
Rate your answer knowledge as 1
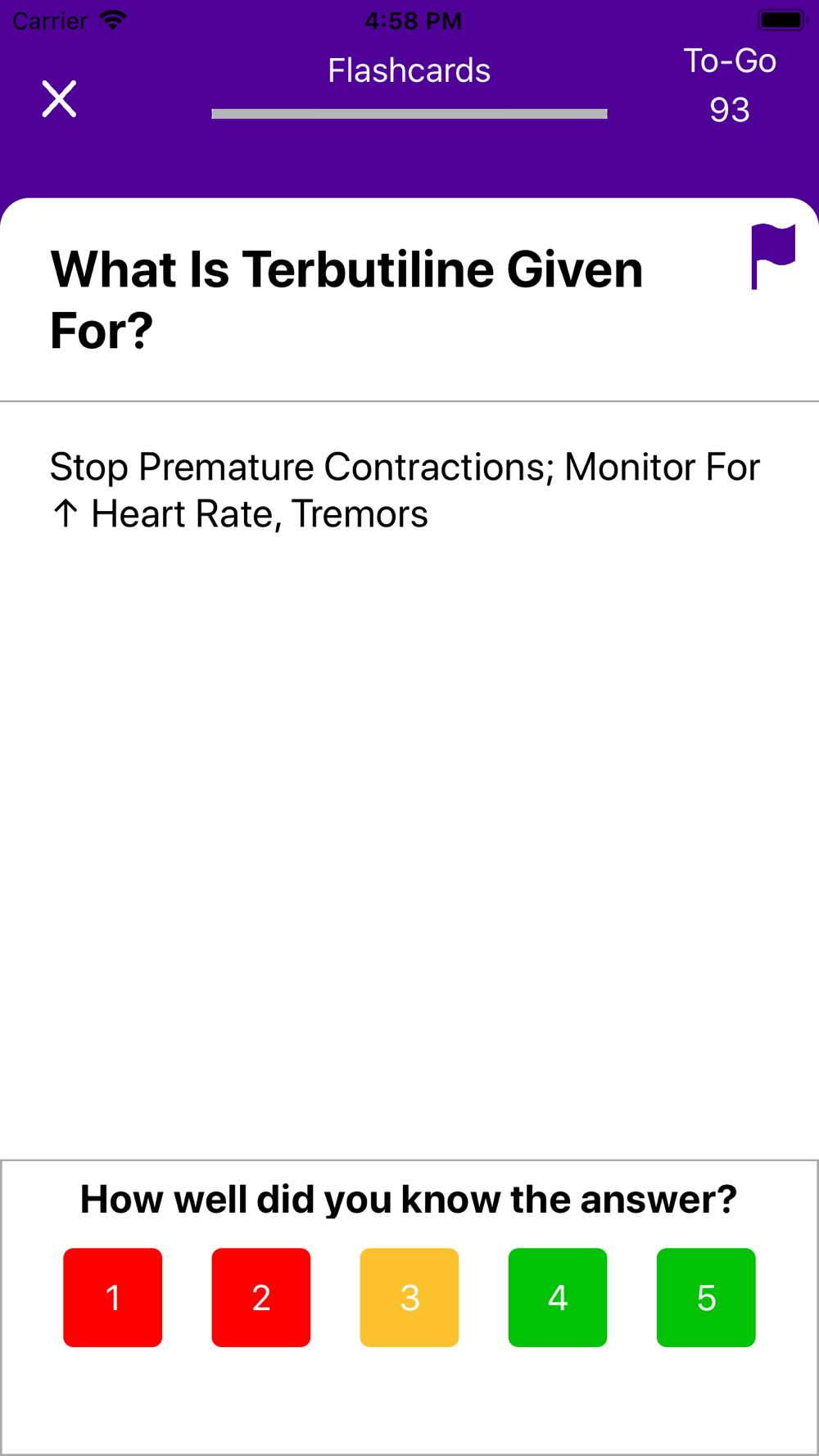click(x=113, y=1297)
